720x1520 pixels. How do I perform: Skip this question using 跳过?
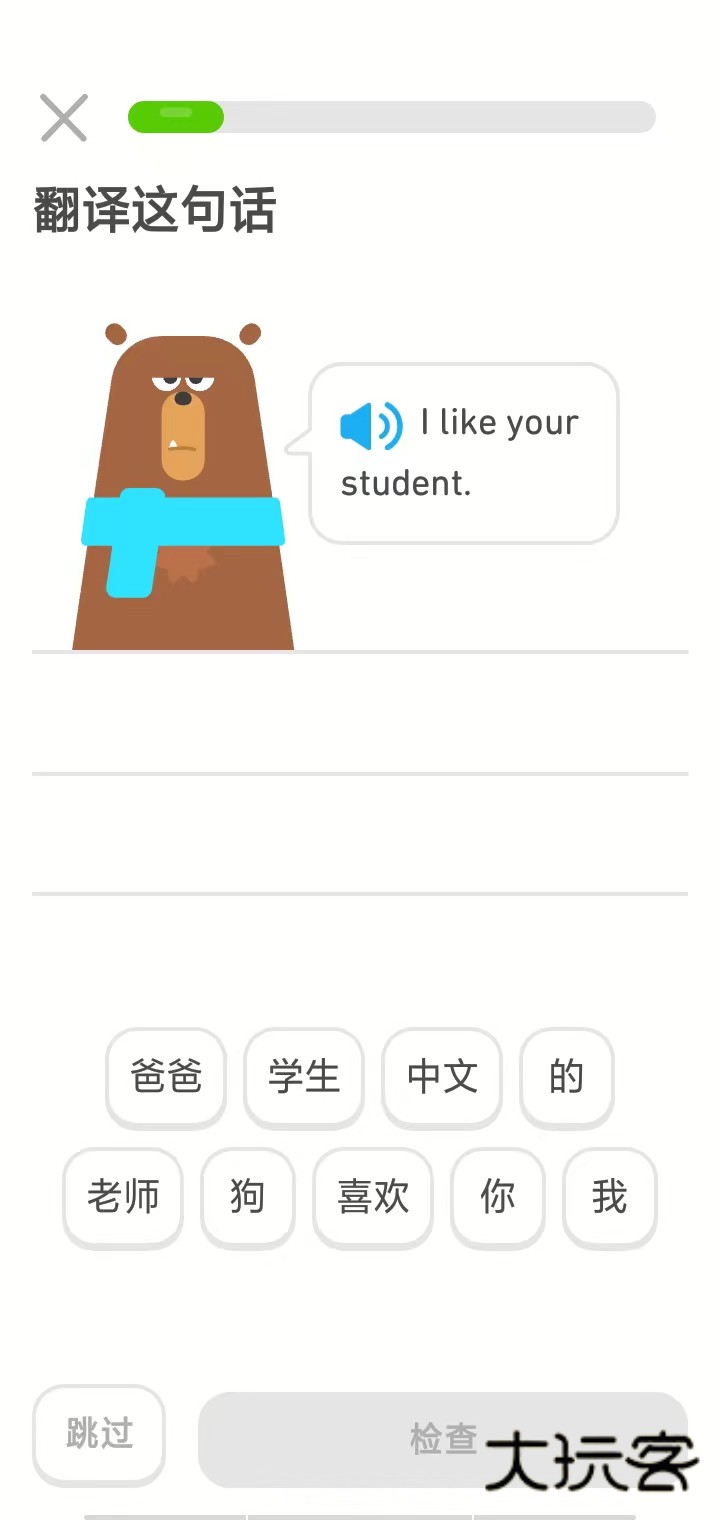[x=98, y=1434]
